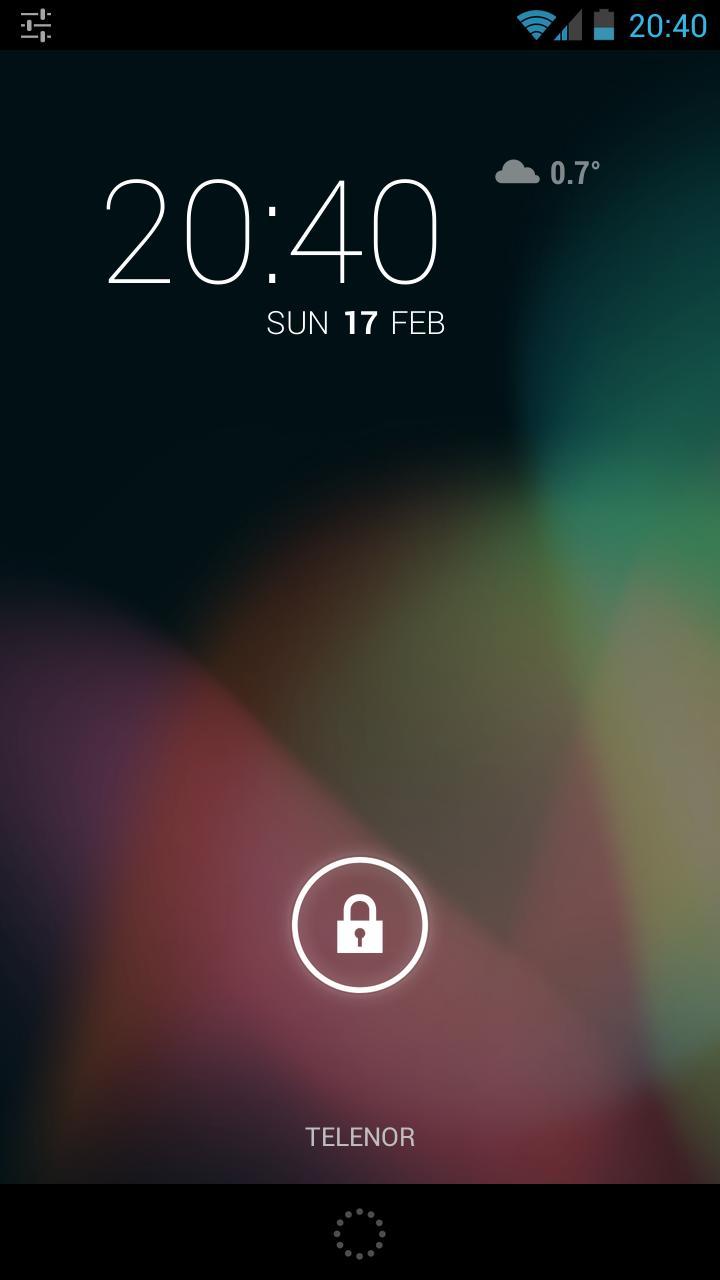720x1280 pixels.
Task: Check the battery level icon
Action: pos(602,27)
